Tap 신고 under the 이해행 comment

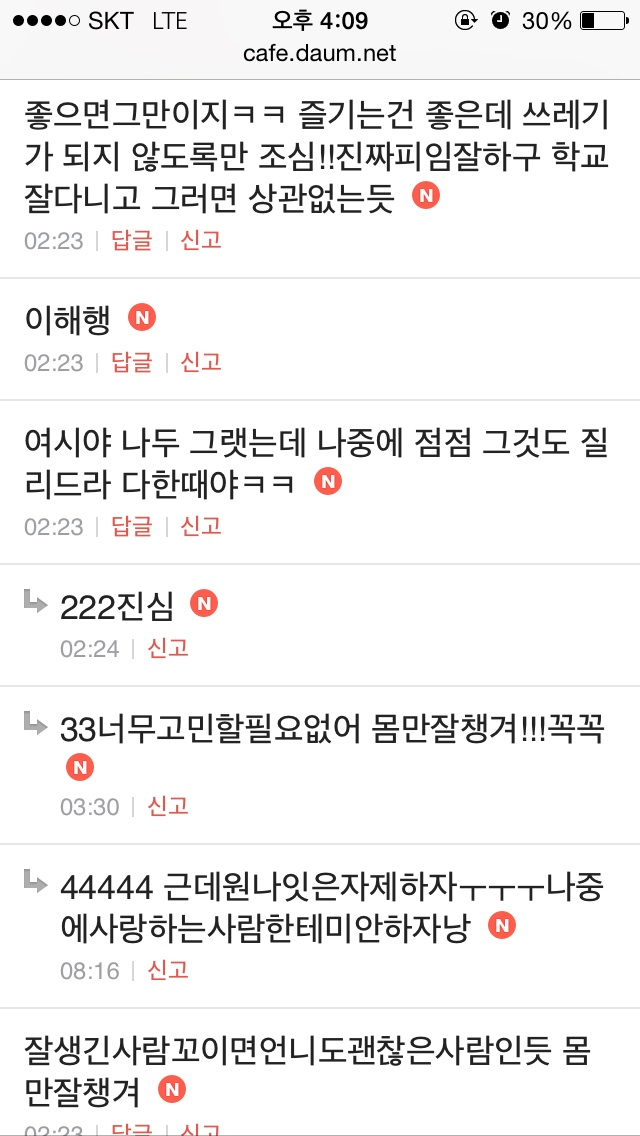pyautogui.click(x=201, y=362)
